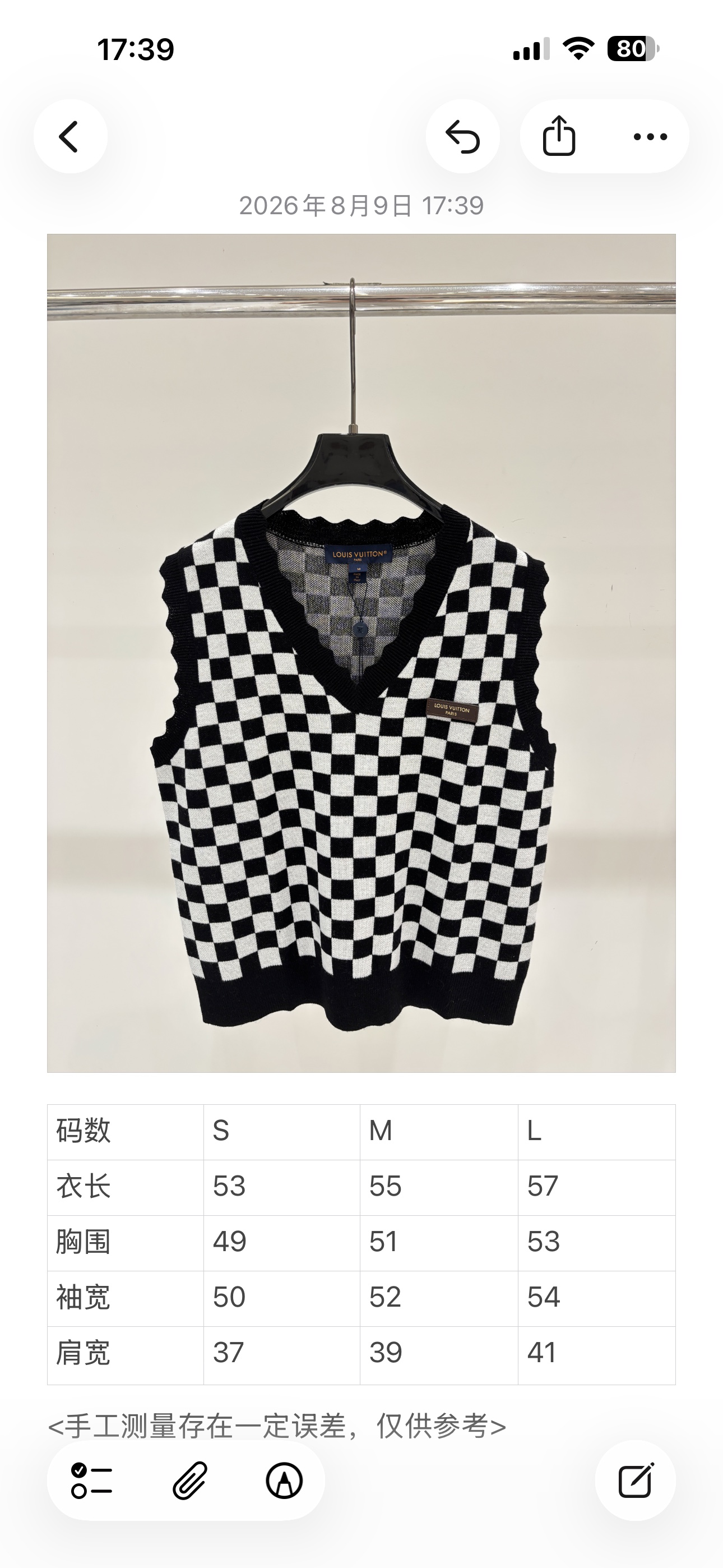Open the markup pen tool
This screenshot has width=723, height=1568.
[284, 1481]
